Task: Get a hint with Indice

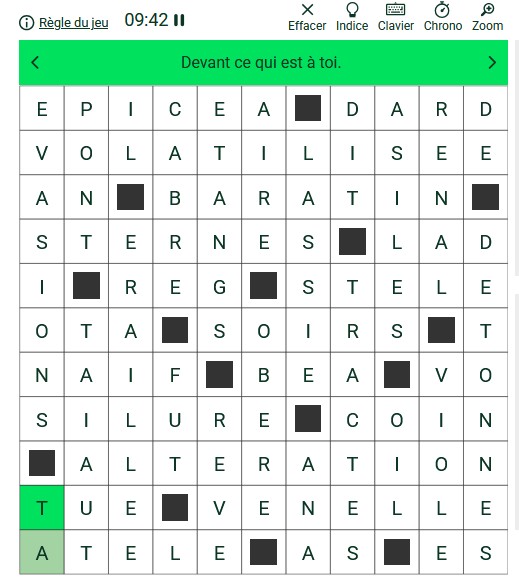Action: pyautogui.click(x=352, y=17)
